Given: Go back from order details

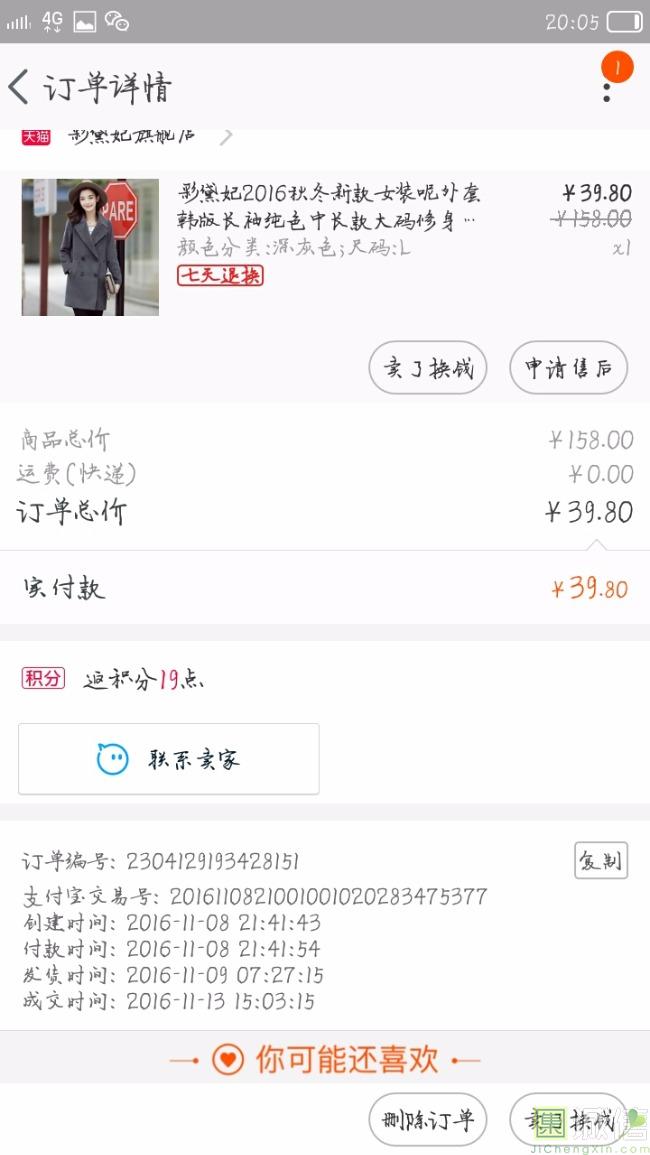Looking at the screenshot, I should tap(20, 87).
